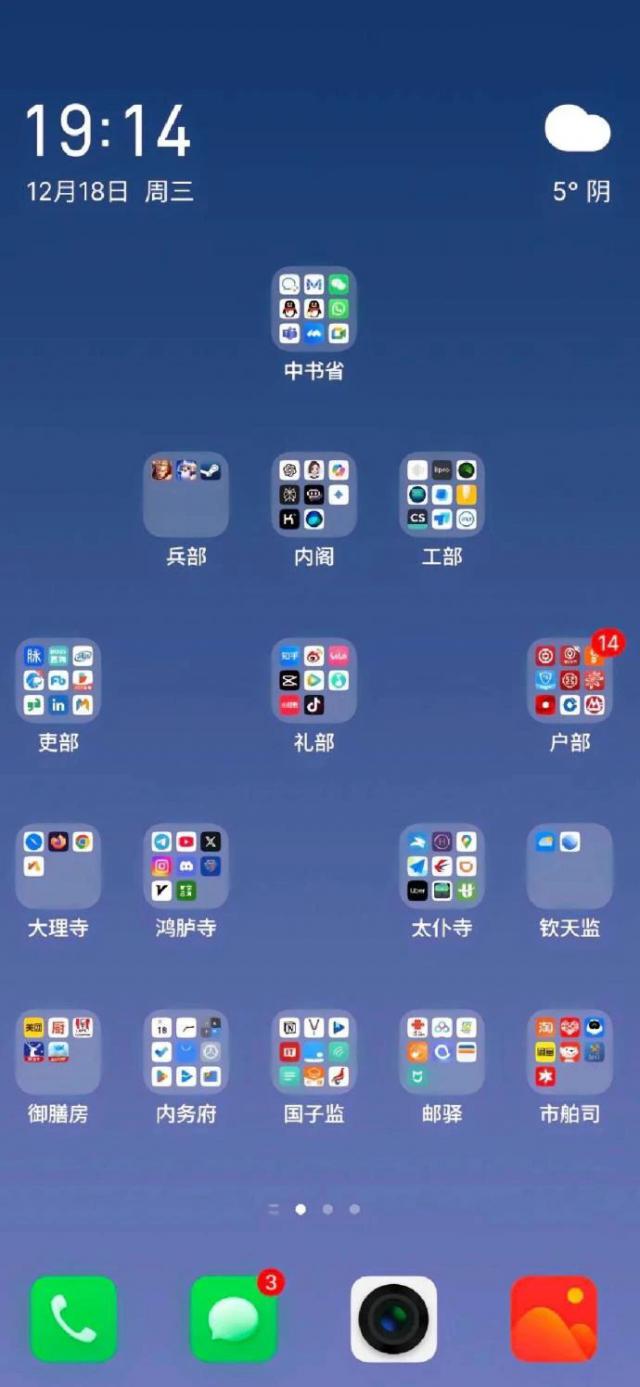Open the 鸿胪寺 folder
The width and height of the screenshot is (640, 1387).
click(x=186, y=866)
